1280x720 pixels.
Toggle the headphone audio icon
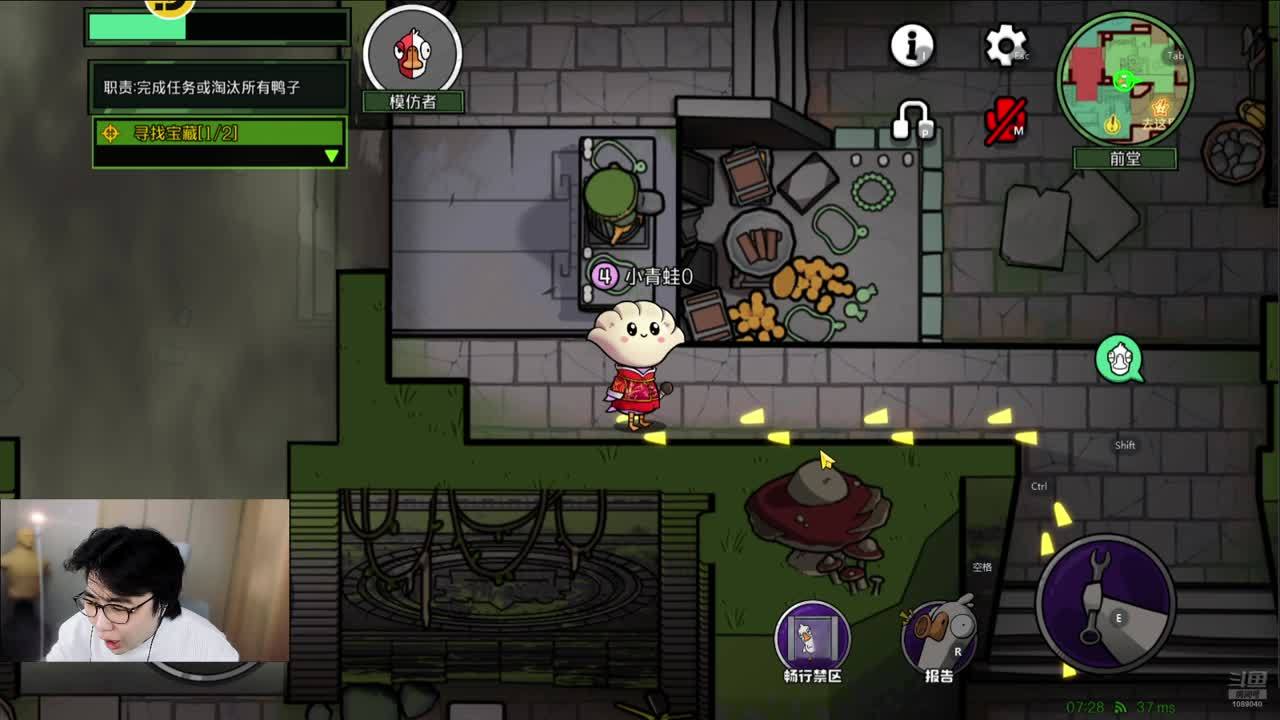pyautogui.click(x=911, y=121)
